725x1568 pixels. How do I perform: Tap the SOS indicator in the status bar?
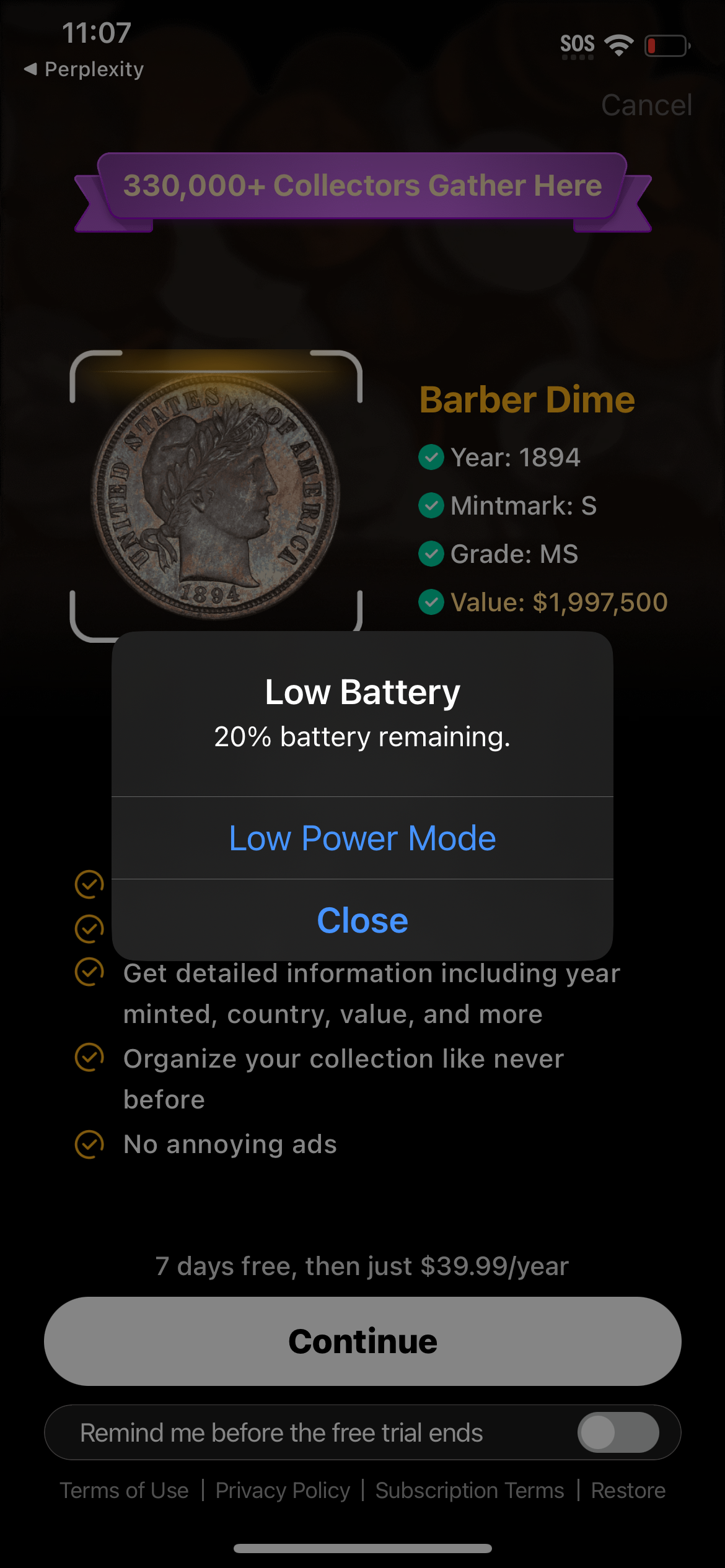coord(578,43)
